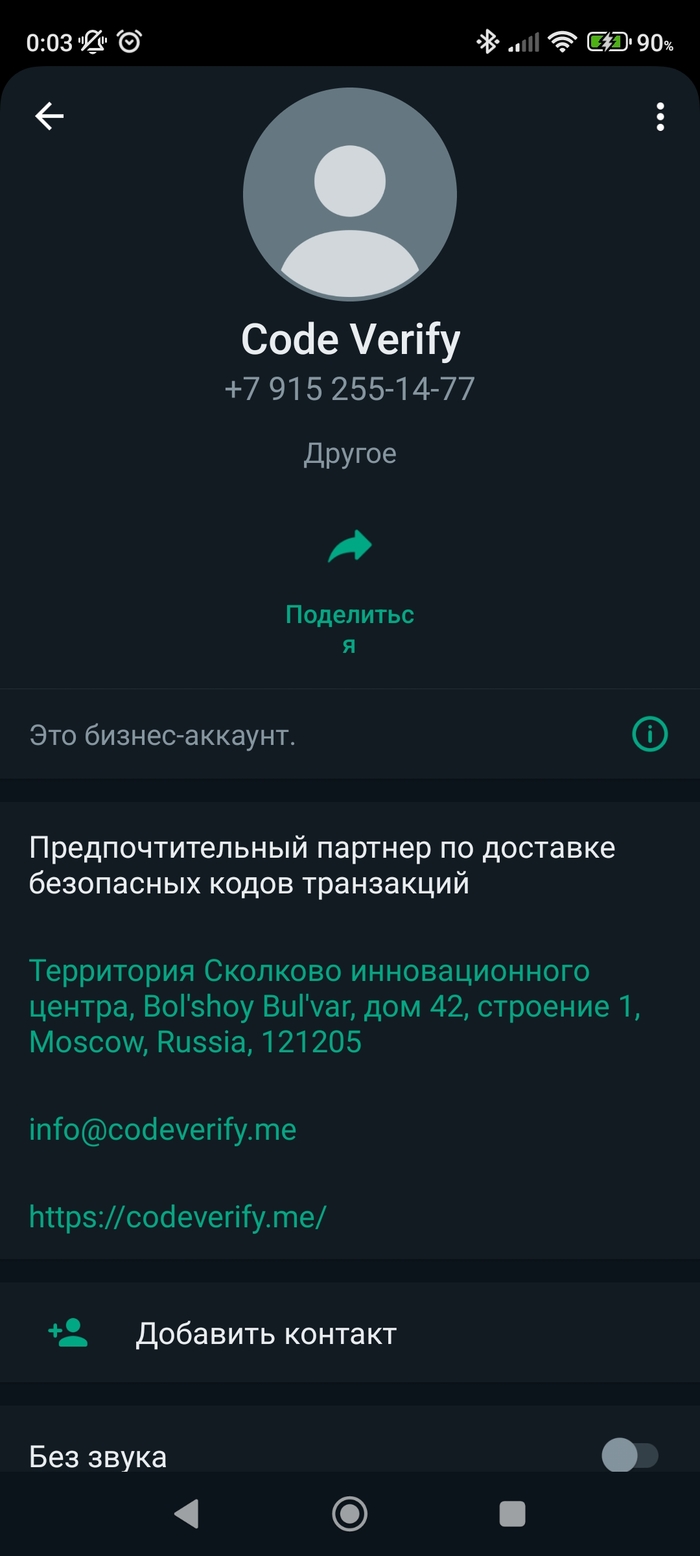This screenshot has height=1556, width=700.
Task: Visit the https://codeverify.me/ website
Action: pos(178,1217)
